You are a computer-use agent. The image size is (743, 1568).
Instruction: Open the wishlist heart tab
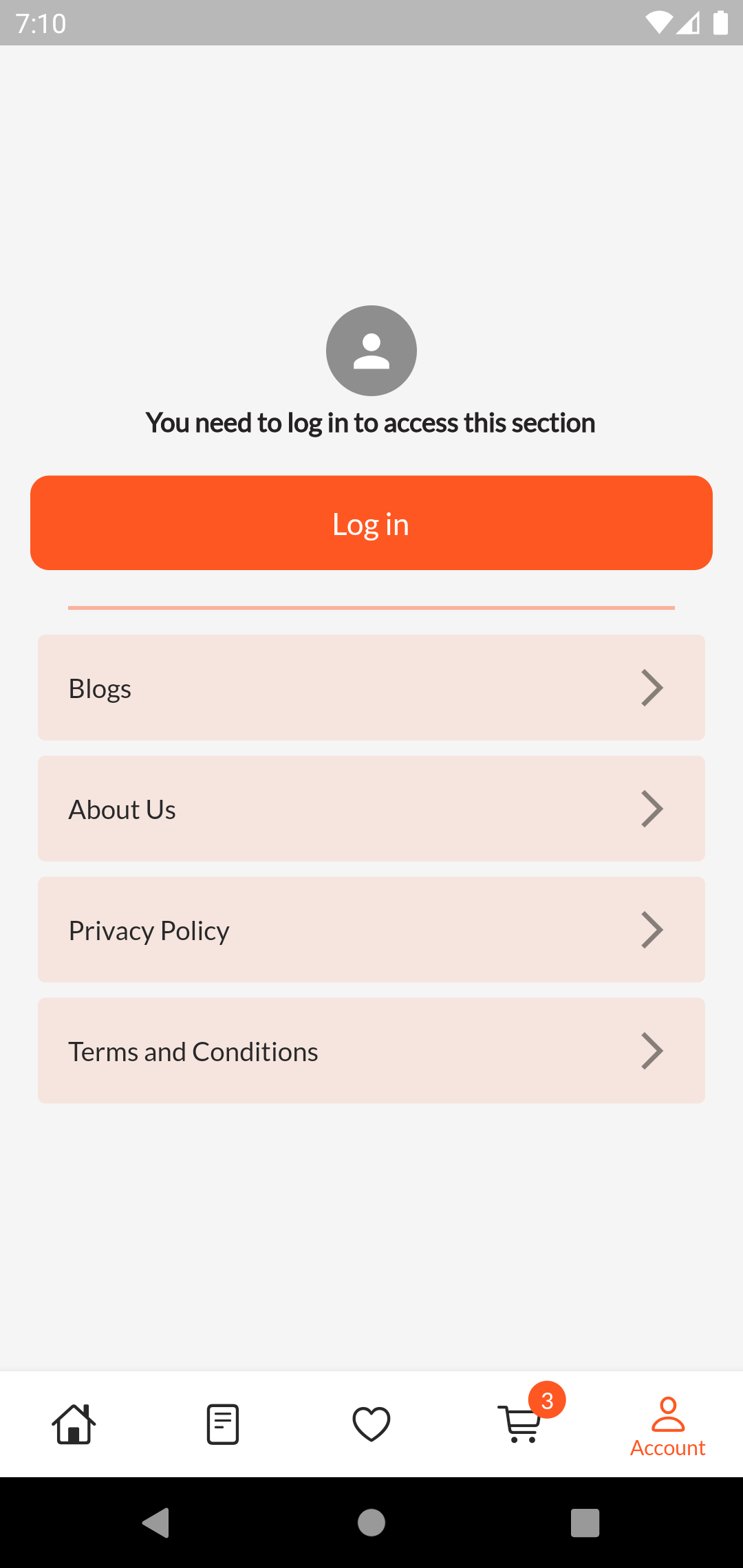click(x=371, y=1424)
